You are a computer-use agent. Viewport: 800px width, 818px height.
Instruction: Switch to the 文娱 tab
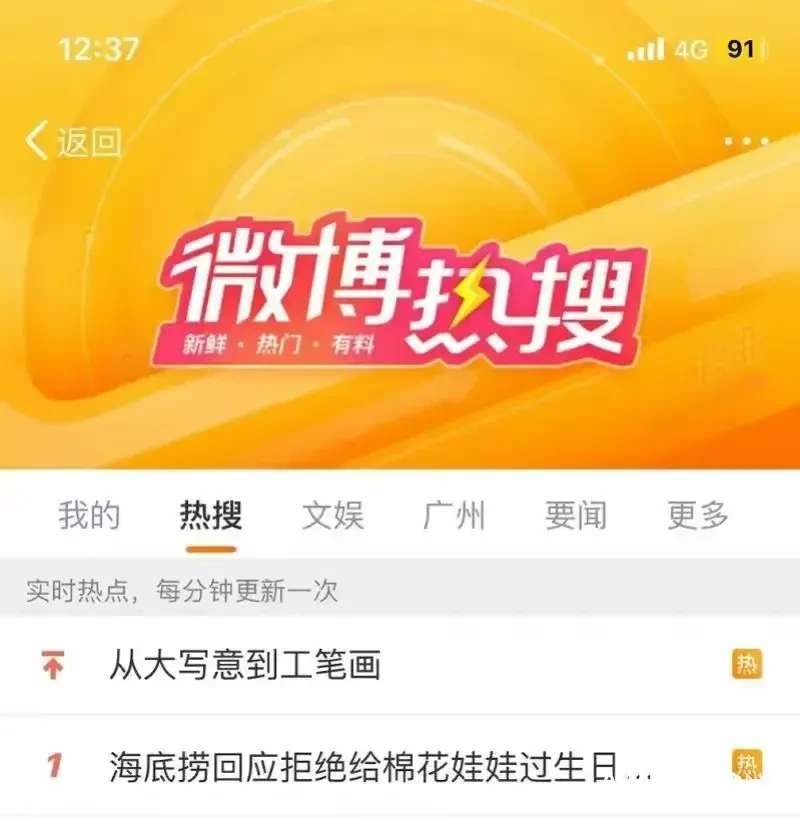333,516
